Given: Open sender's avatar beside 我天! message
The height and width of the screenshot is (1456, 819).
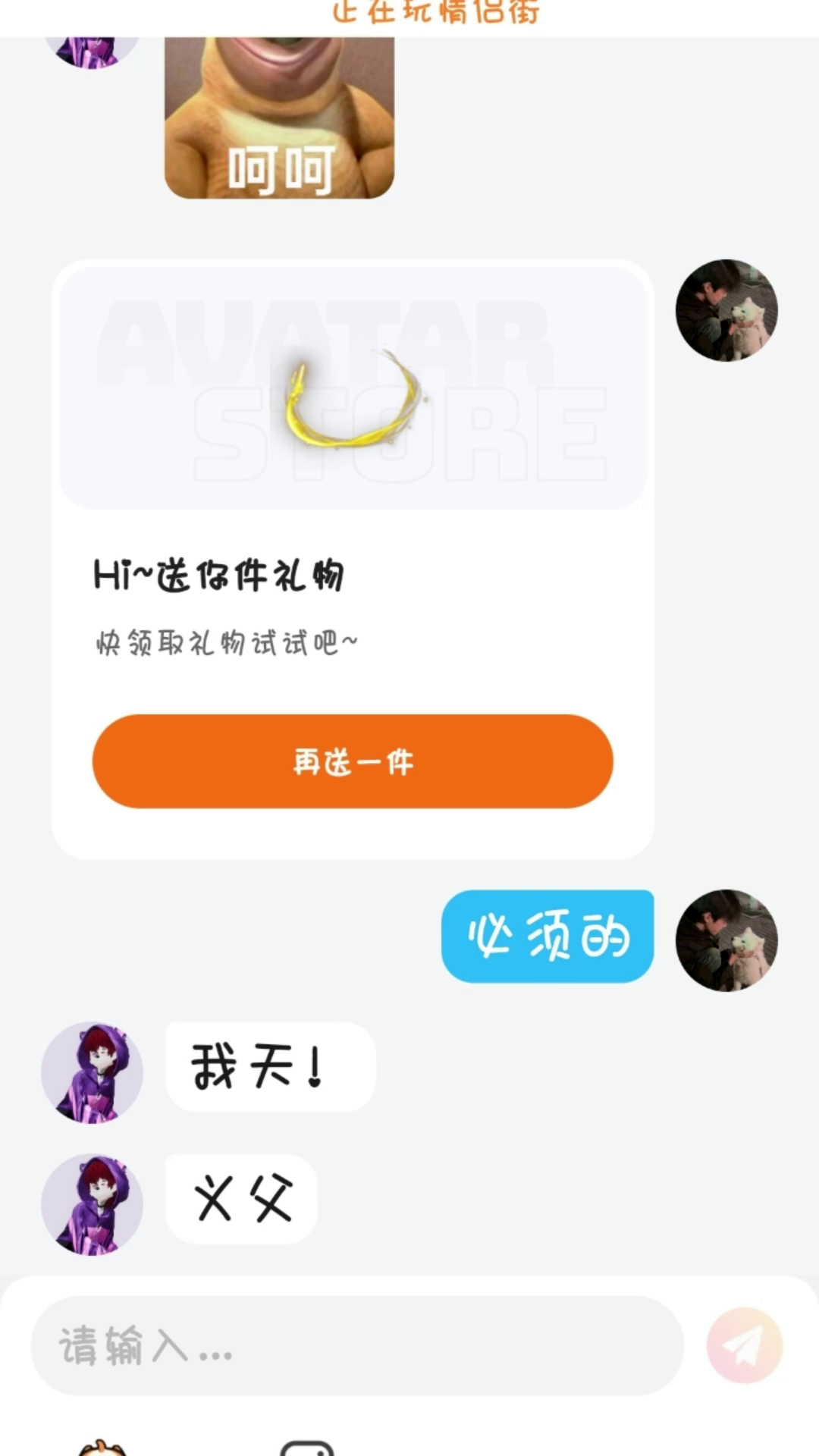Looking at the screenshot, I should pos(92,1072).
